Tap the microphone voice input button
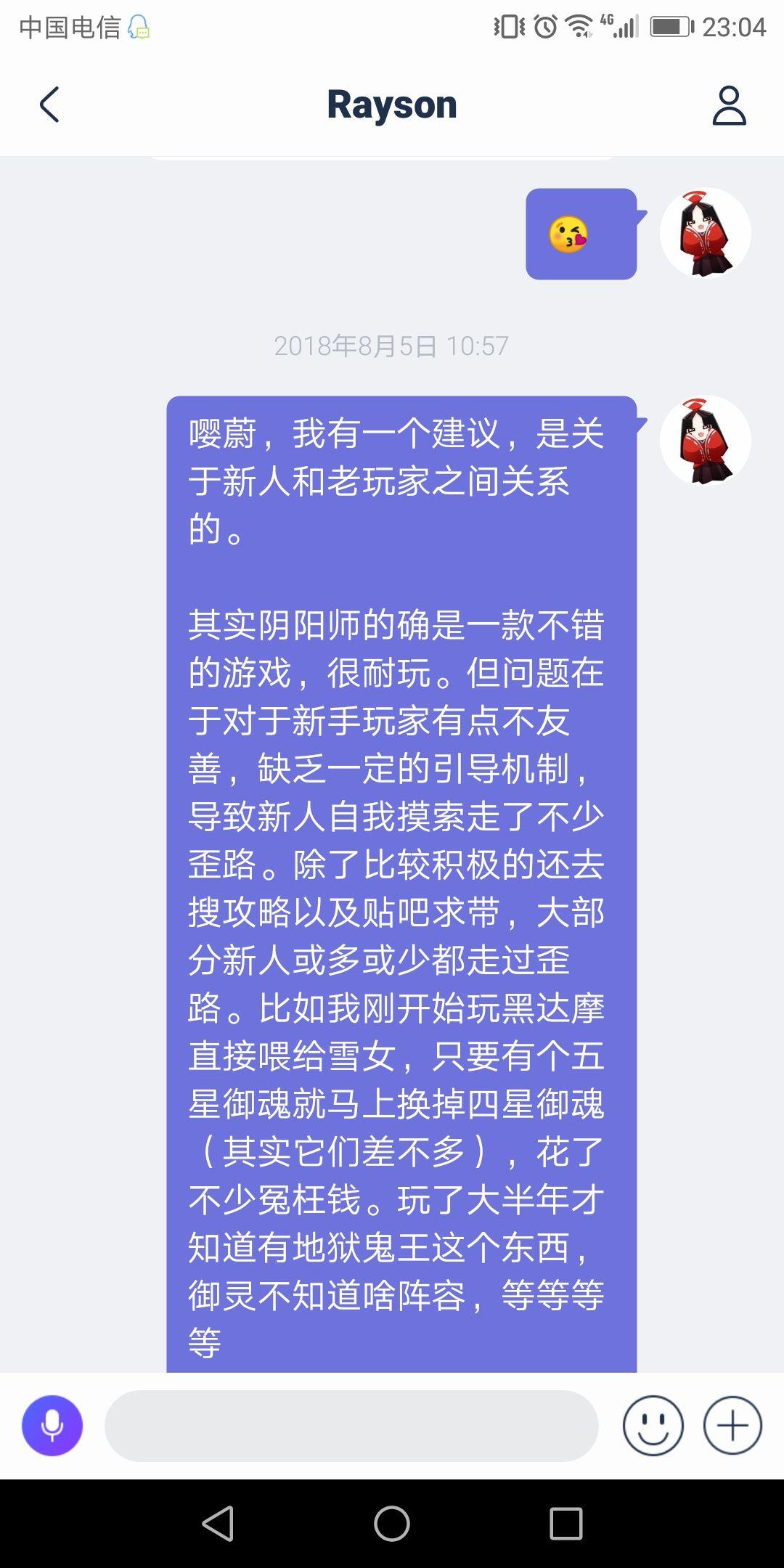Viewport: 784px width, 1568px height. coord(52,1426)
